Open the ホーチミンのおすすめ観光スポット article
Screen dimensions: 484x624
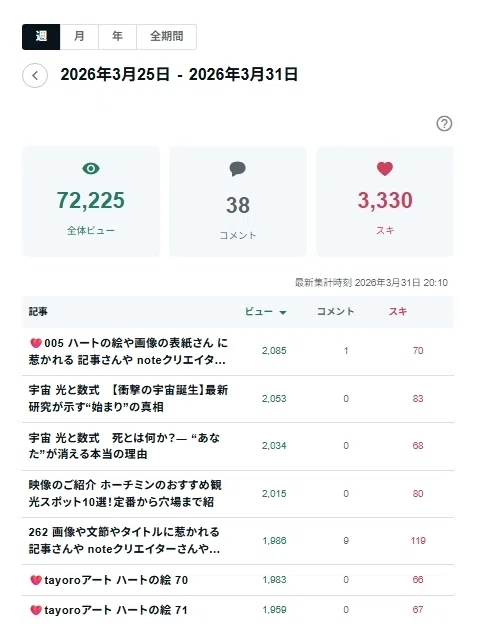[x=125, y=493]
